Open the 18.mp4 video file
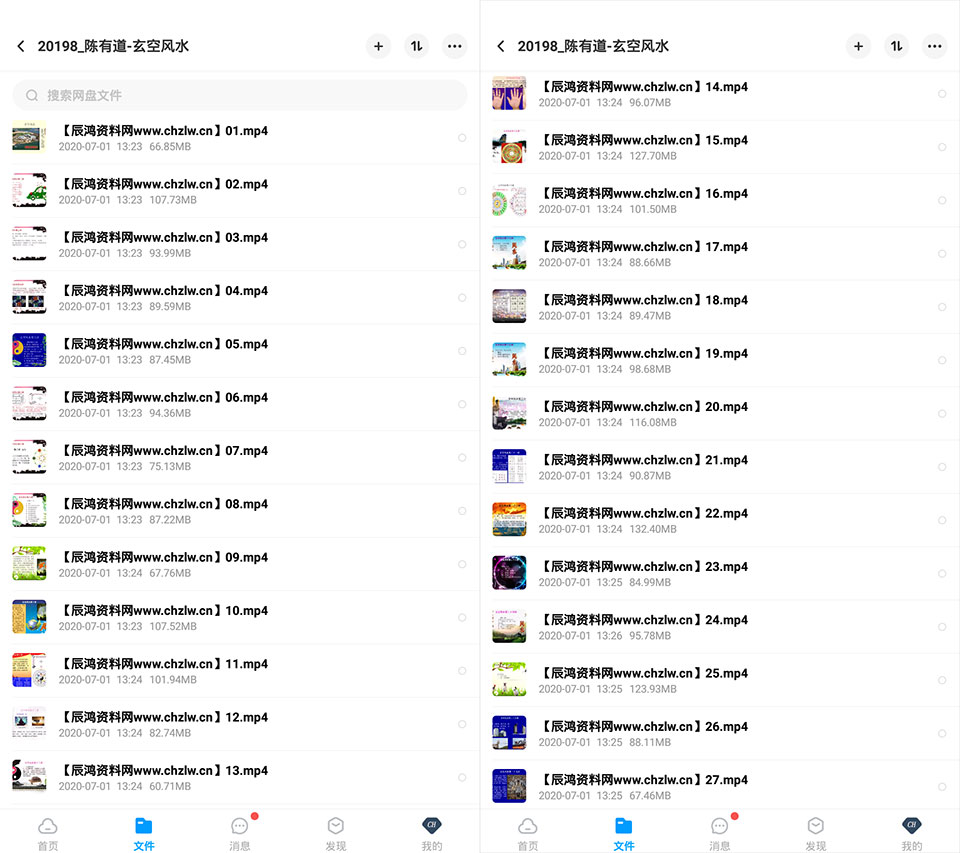The width and height of the screenshot is (960, 853). coord(719,307)
